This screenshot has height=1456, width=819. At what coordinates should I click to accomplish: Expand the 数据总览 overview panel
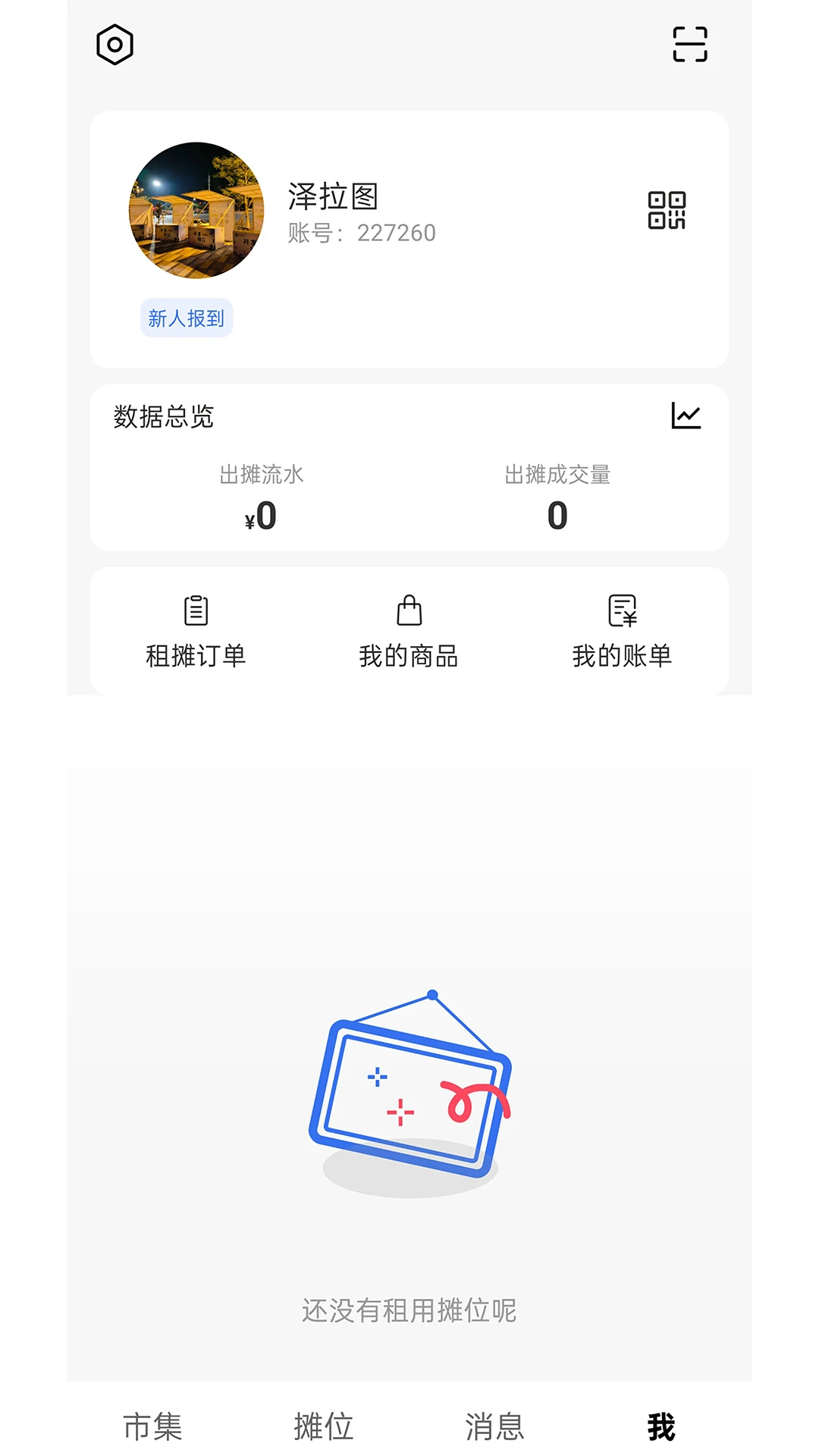click(x=162, y=416)
